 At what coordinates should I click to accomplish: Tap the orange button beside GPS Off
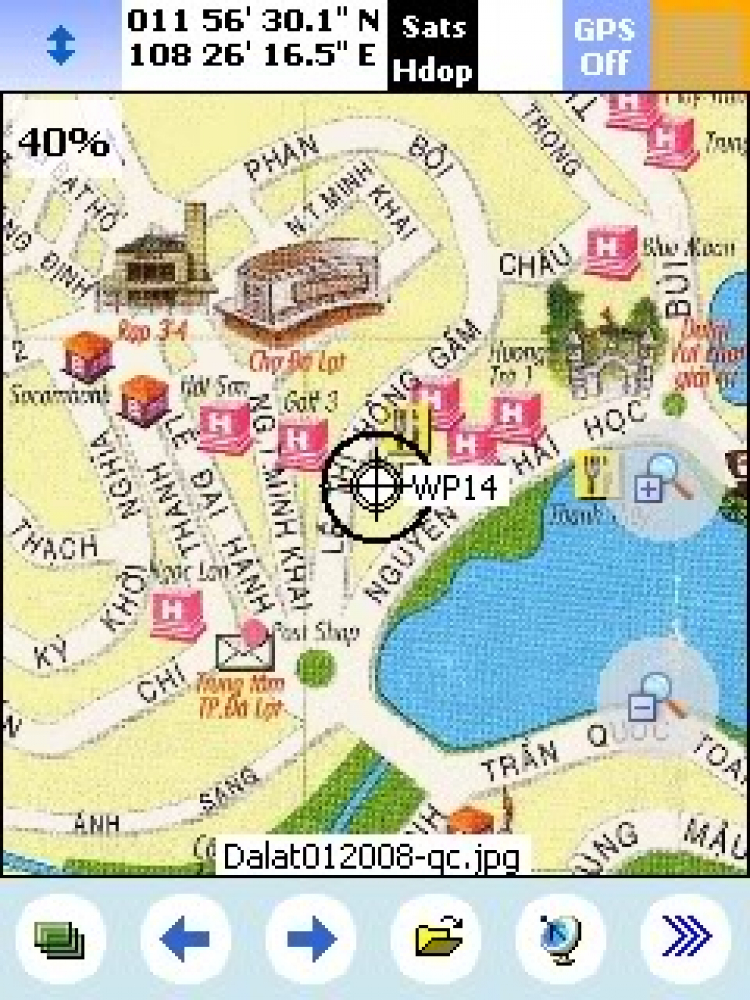pos(700,46)
